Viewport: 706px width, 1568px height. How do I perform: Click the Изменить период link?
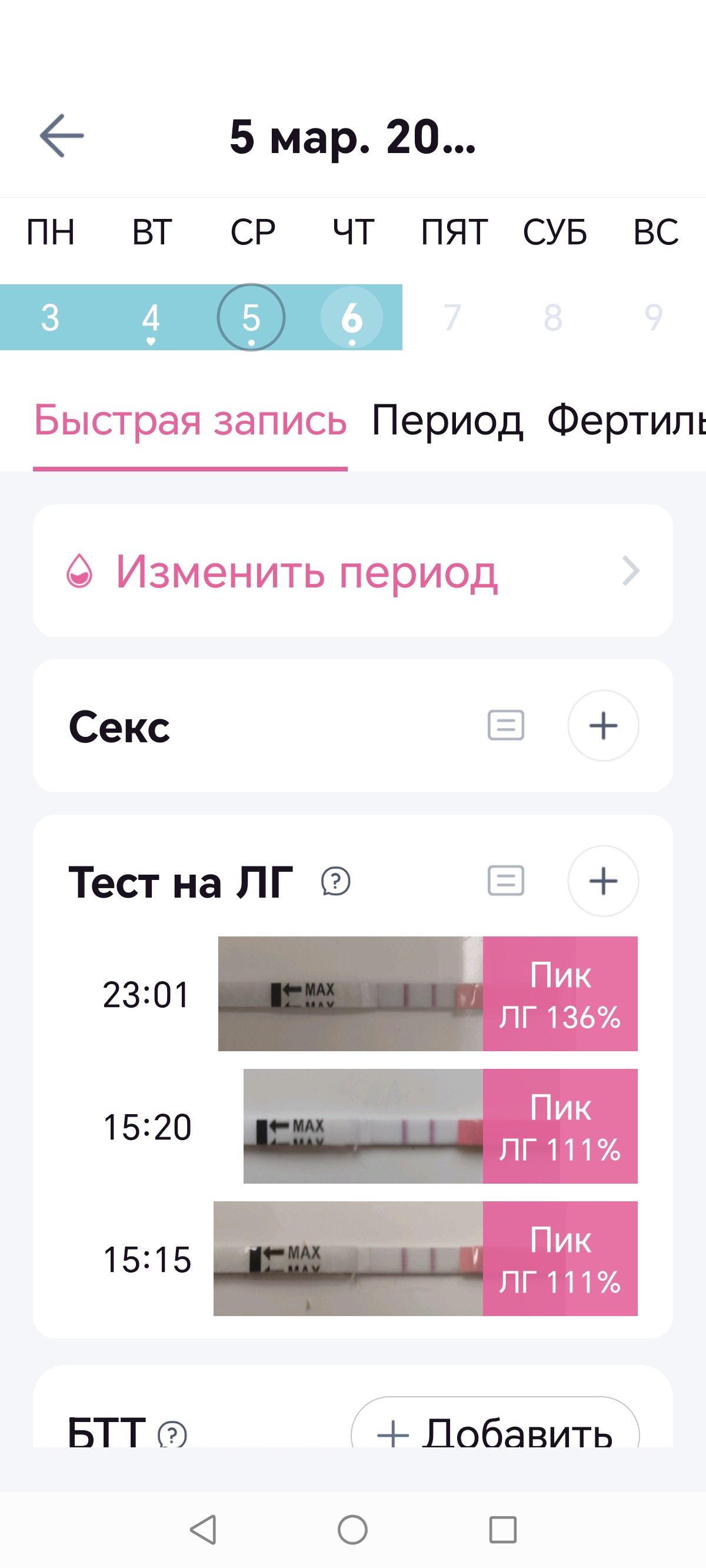[x=305, y=571]
